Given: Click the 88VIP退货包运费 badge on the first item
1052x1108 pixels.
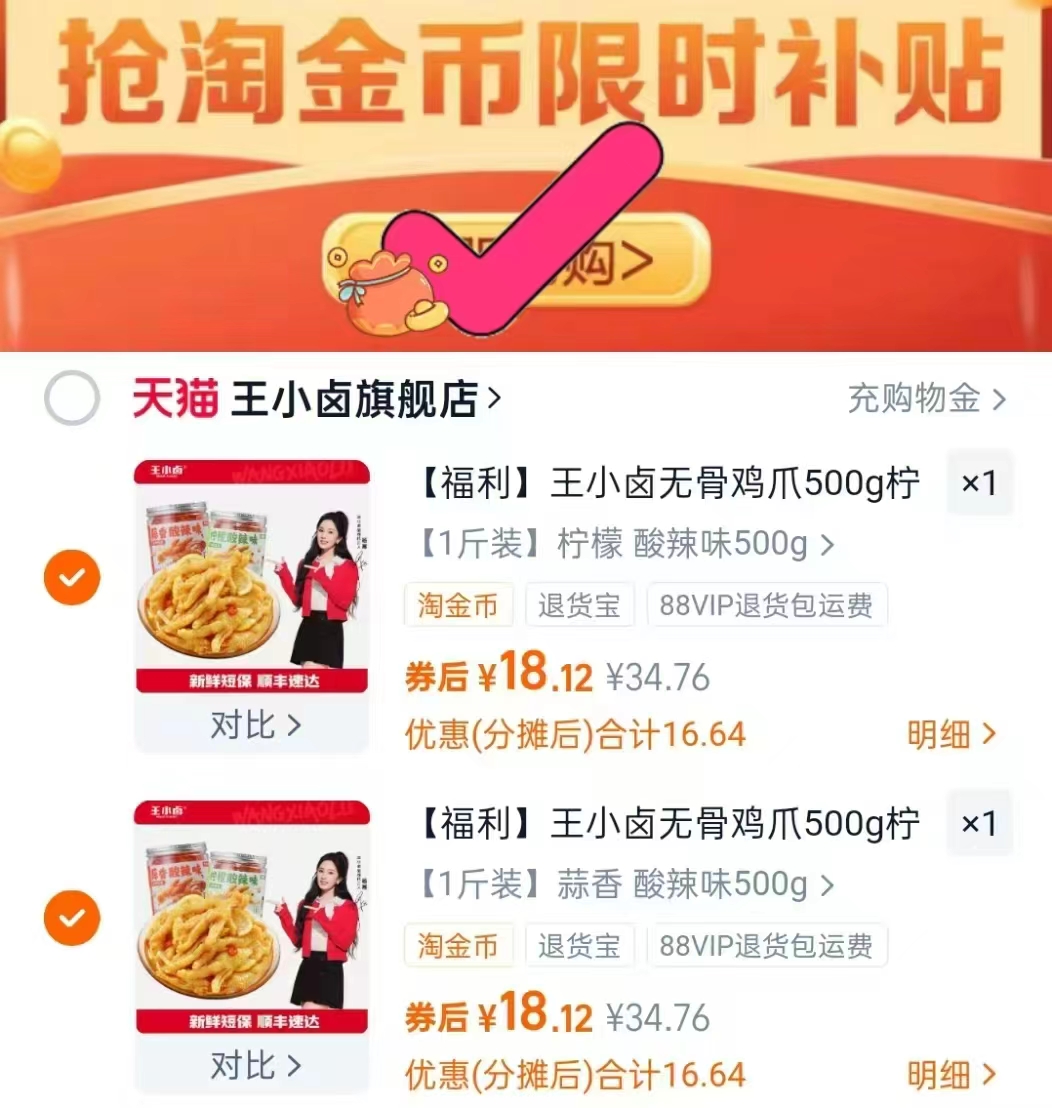Looking at the screenshot, I should 768,604.
